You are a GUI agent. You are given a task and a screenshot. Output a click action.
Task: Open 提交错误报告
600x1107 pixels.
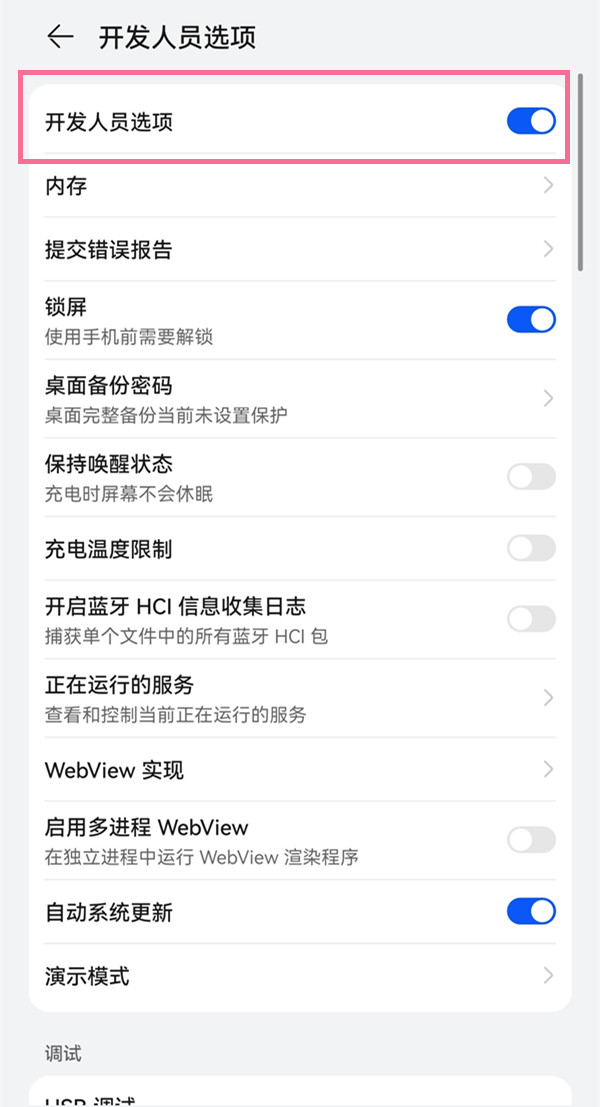coord(300,249)
